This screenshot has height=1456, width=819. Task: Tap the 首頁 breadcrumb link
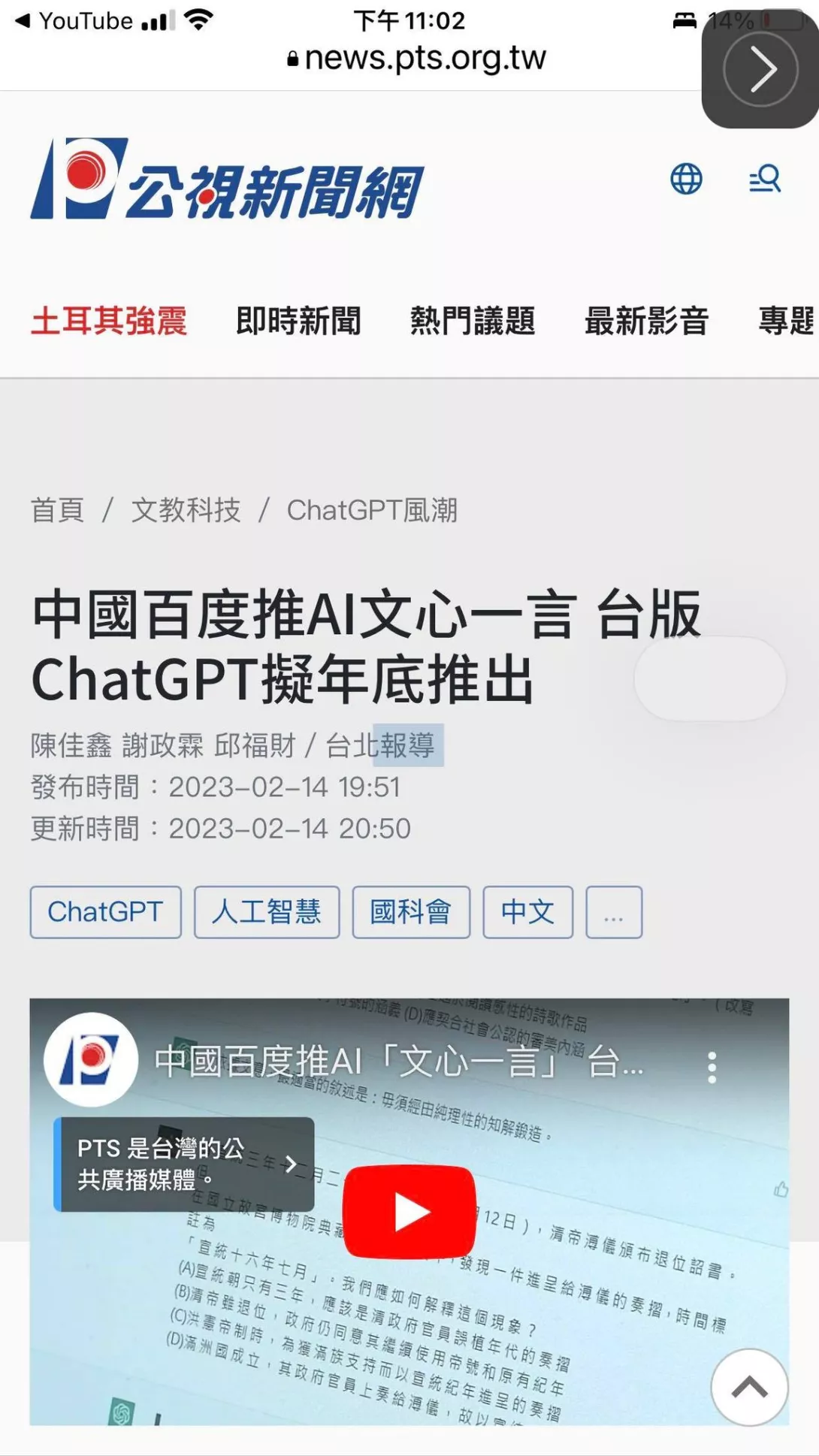click(x=57, y=510)
